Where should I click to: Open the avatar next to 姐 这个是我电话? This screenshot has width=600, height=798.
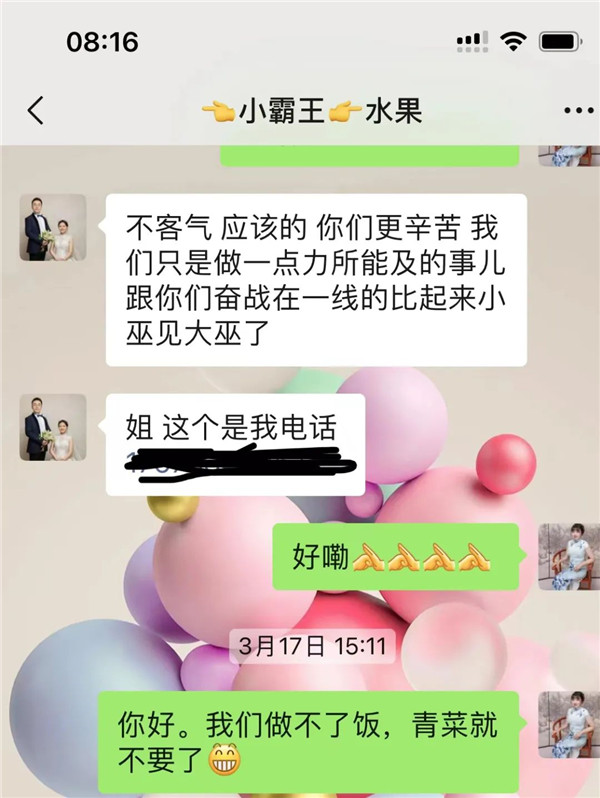click(x=52, y=427)
